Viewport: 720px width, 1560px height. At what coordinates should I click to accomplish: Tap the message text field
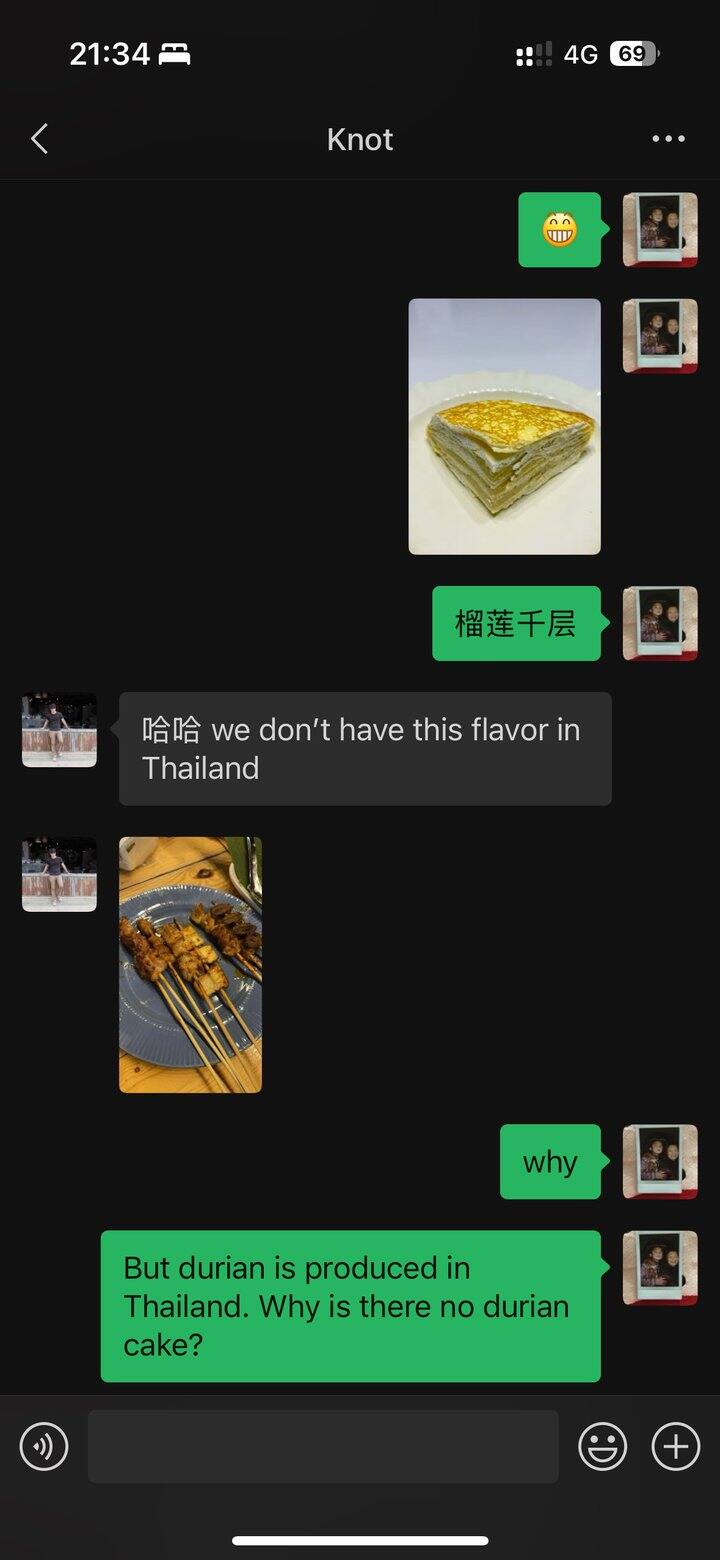tap(323, 1446)
